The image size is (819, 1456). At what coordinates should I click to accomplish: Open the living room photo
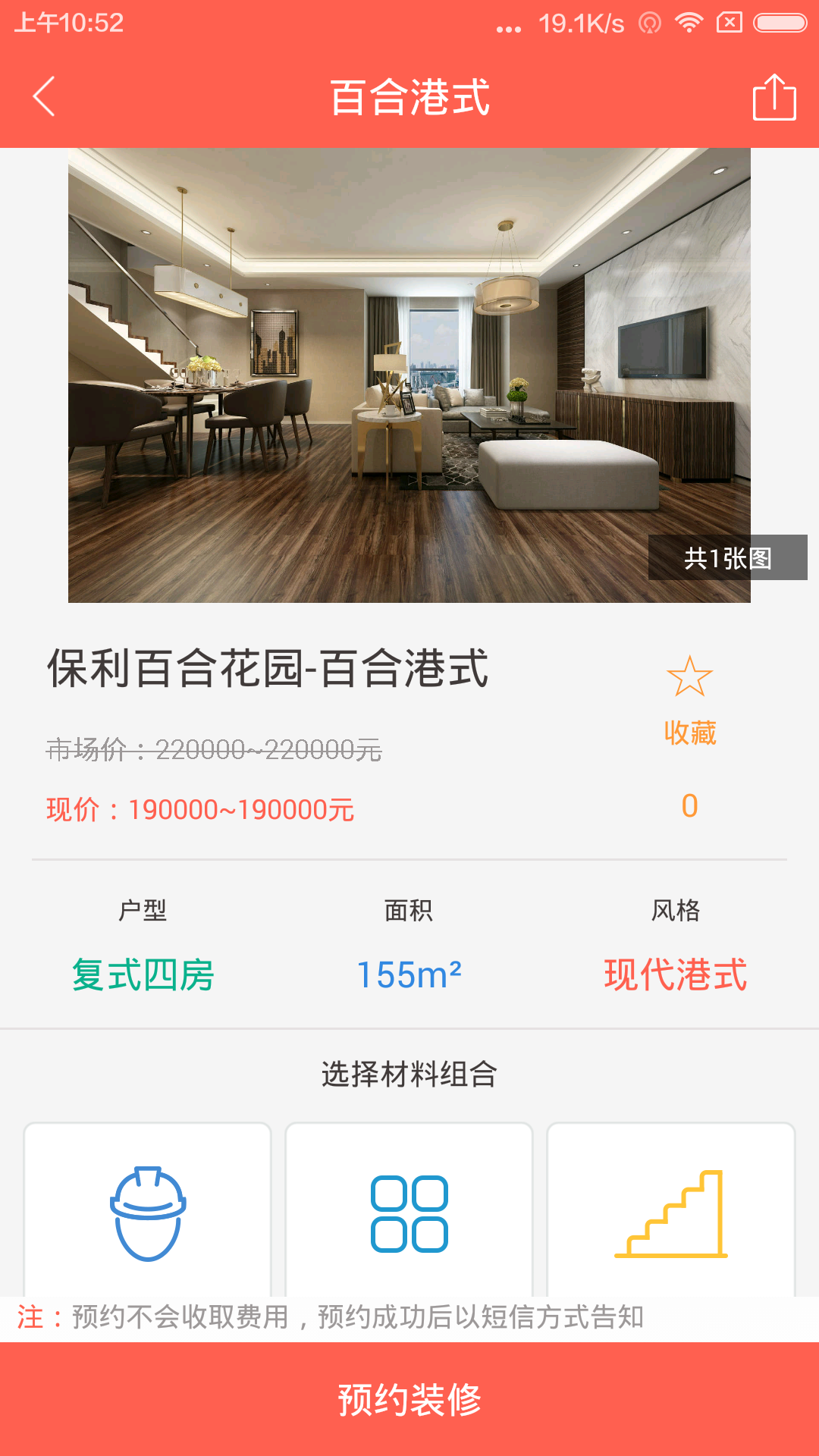pos(409,377)
